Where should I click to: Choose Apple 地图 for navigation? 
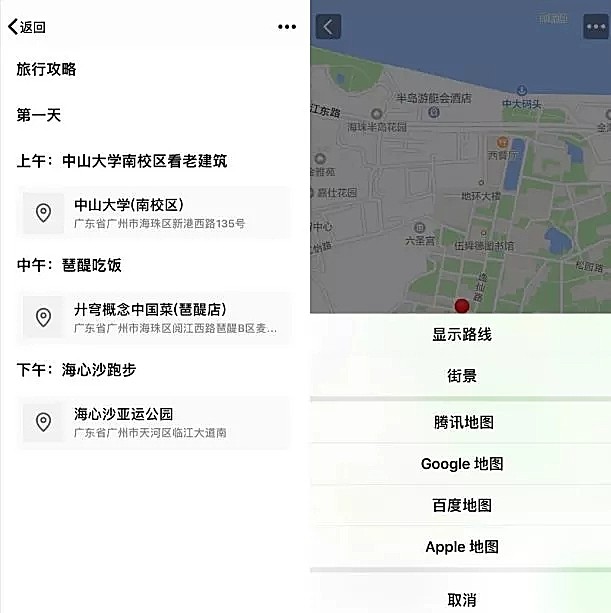(461, 547)
